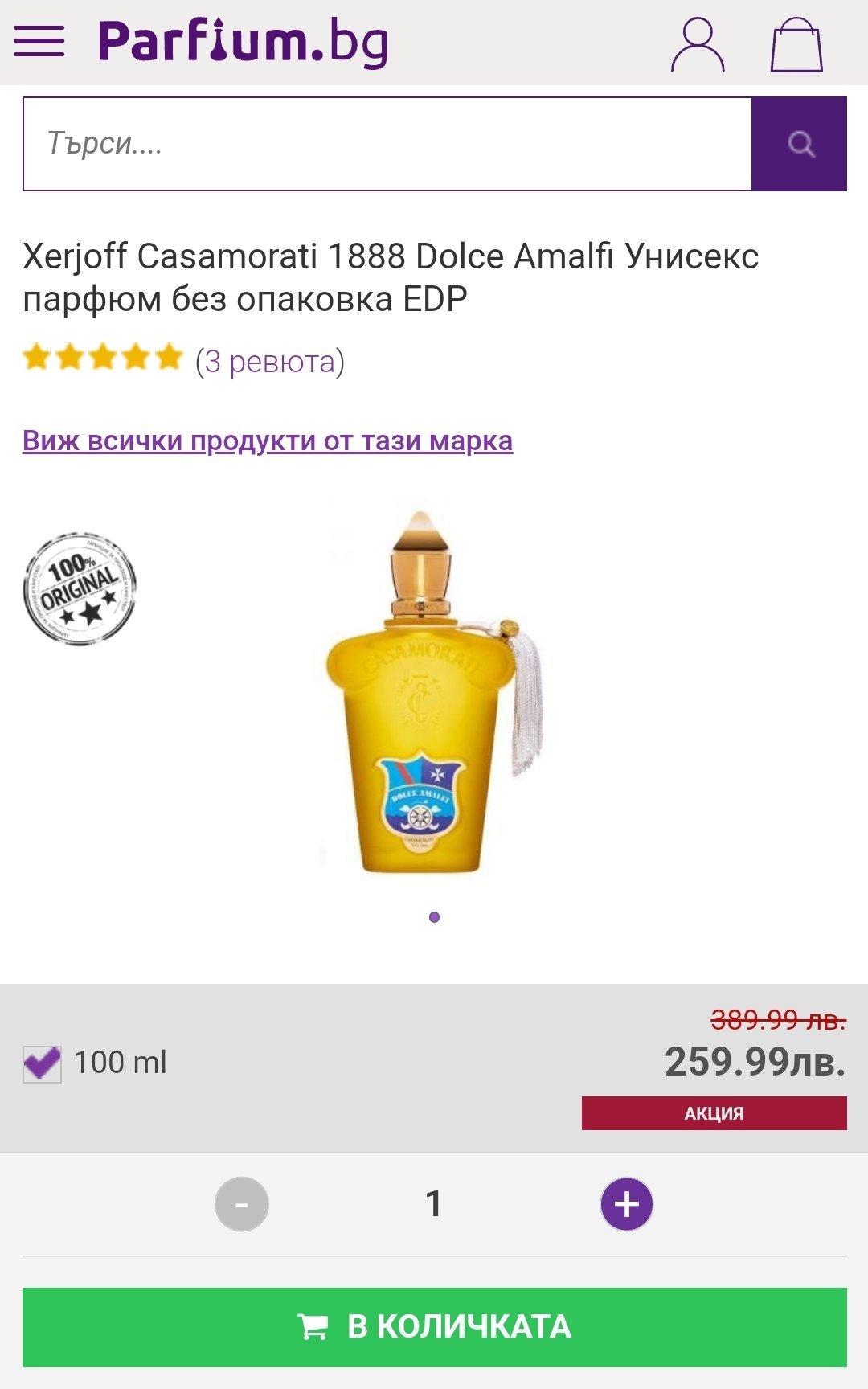Open the shopping bag
This screenshot has width=868, height=1389.
[796, 45]
